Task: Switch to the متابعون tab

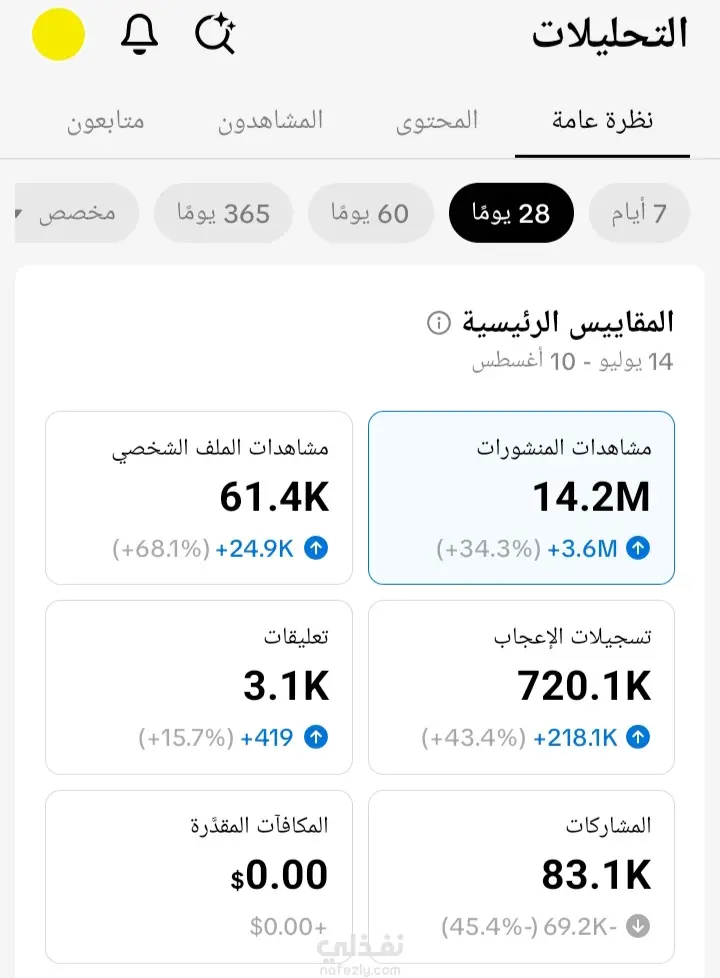Action: coord(105,120)
